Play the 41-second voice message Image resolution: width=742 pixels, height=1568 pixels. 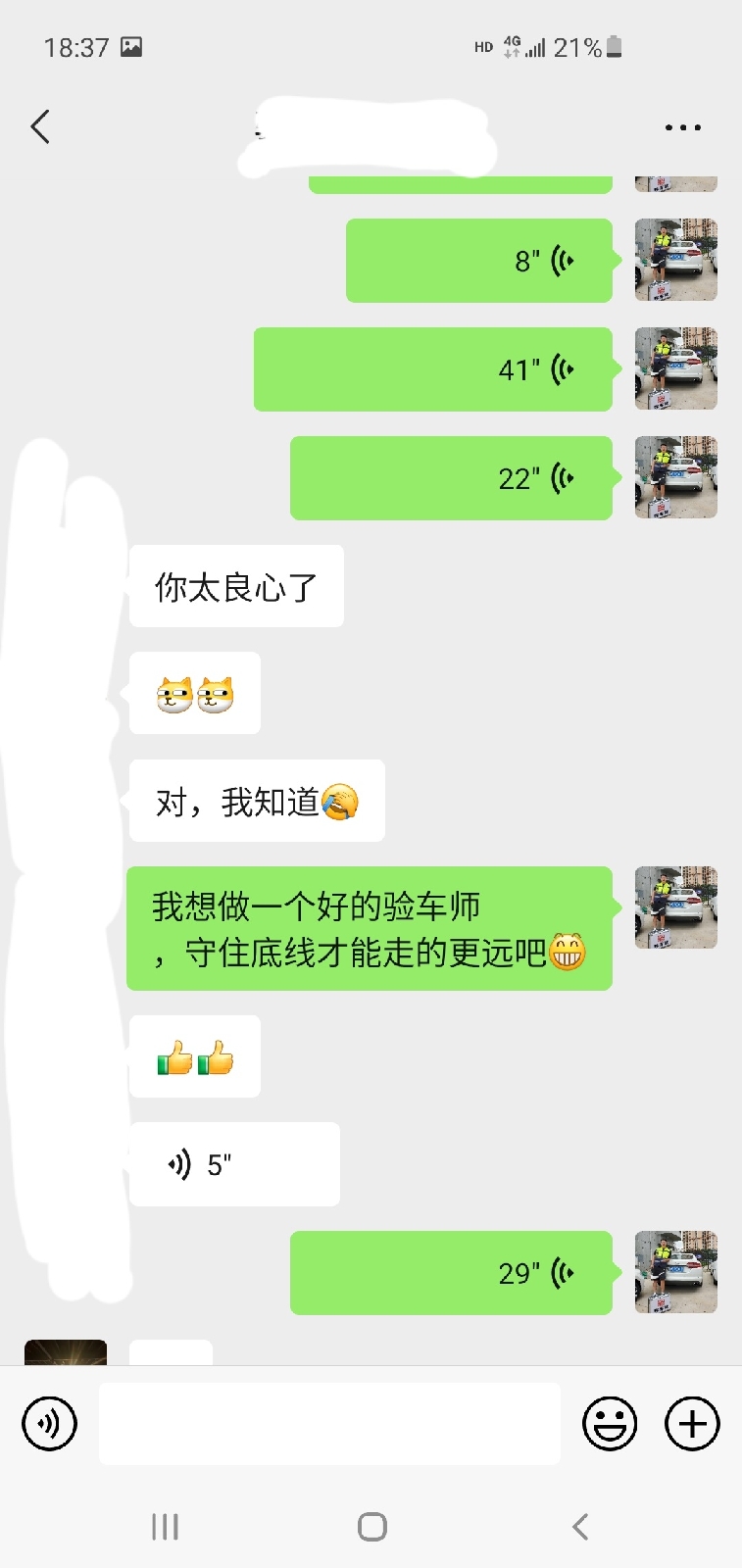tap(433, 369)
